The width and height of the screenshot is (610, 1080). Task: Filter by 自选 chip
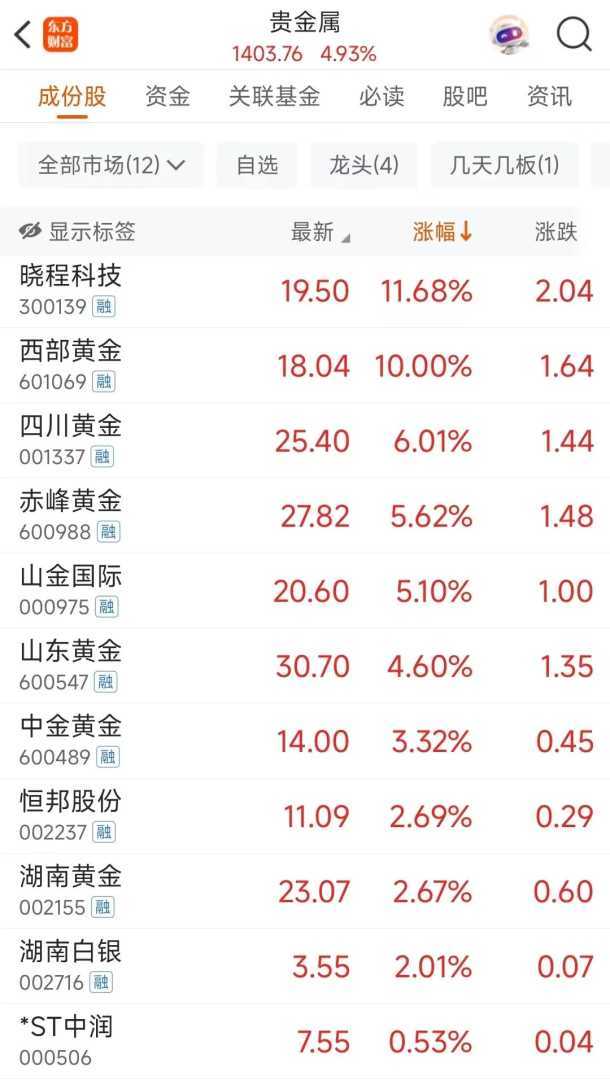pos(257,165)
